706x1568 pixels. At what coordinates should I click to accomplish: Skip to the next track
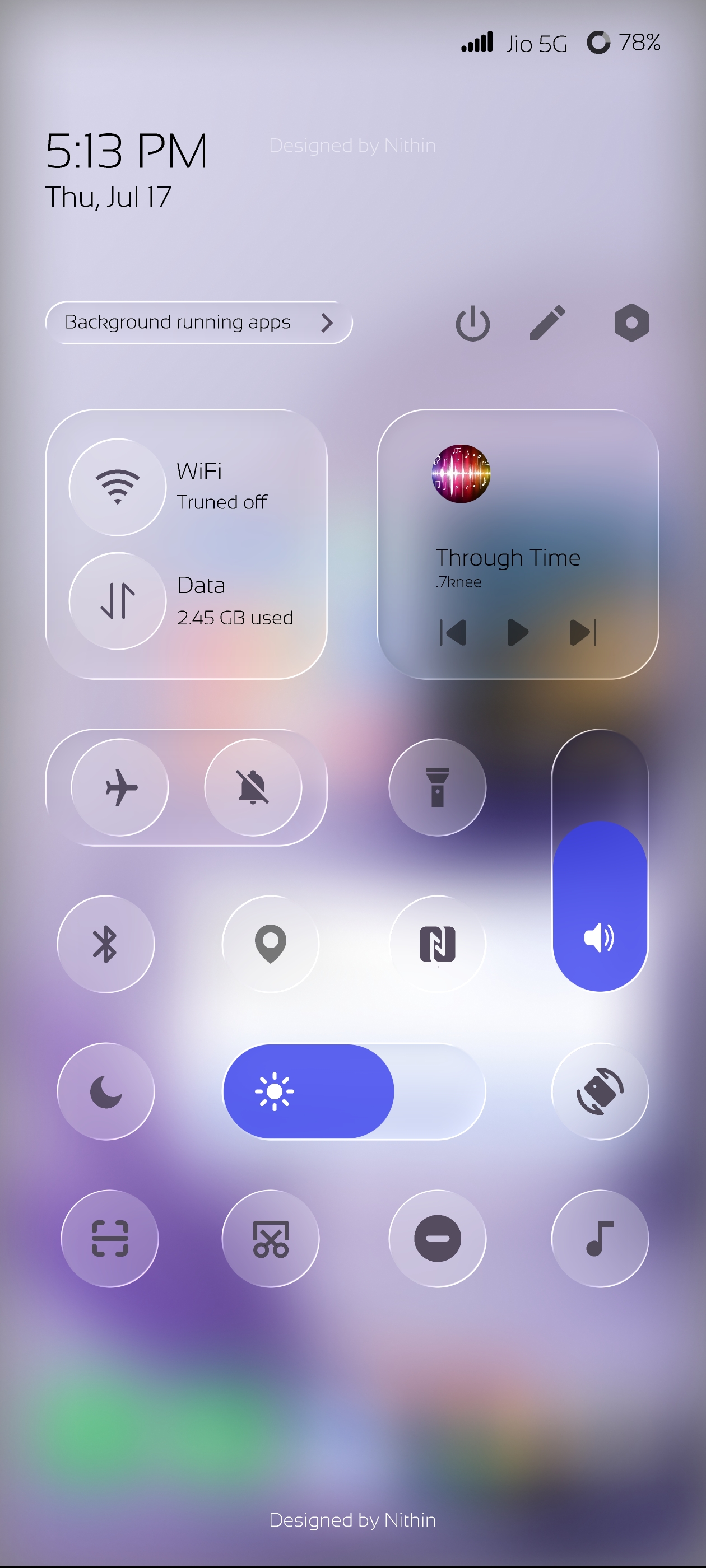[582, 632]
